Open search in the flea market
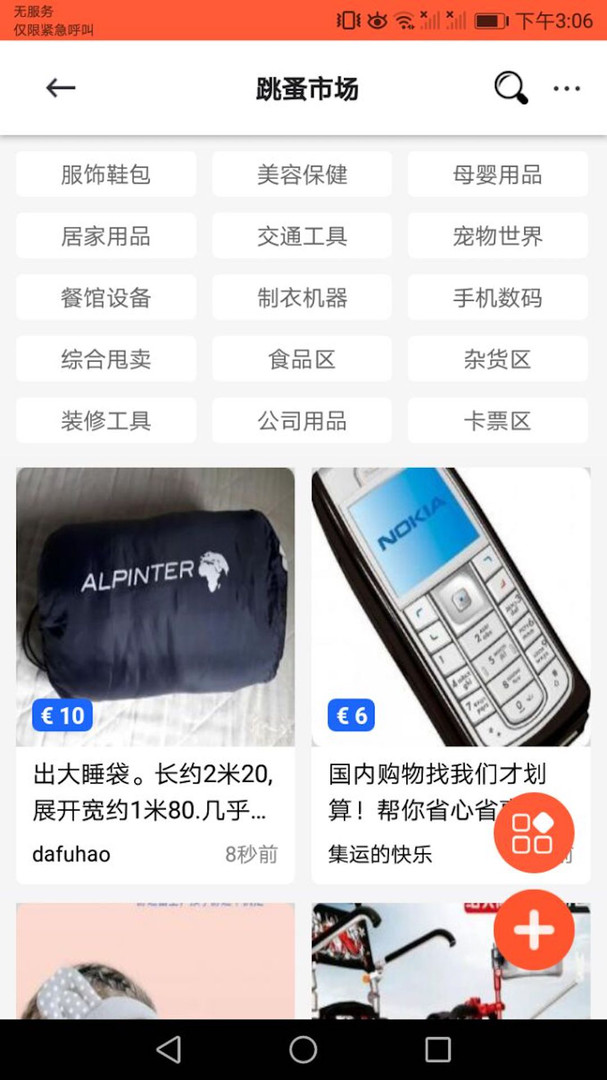 pos(511,88)
